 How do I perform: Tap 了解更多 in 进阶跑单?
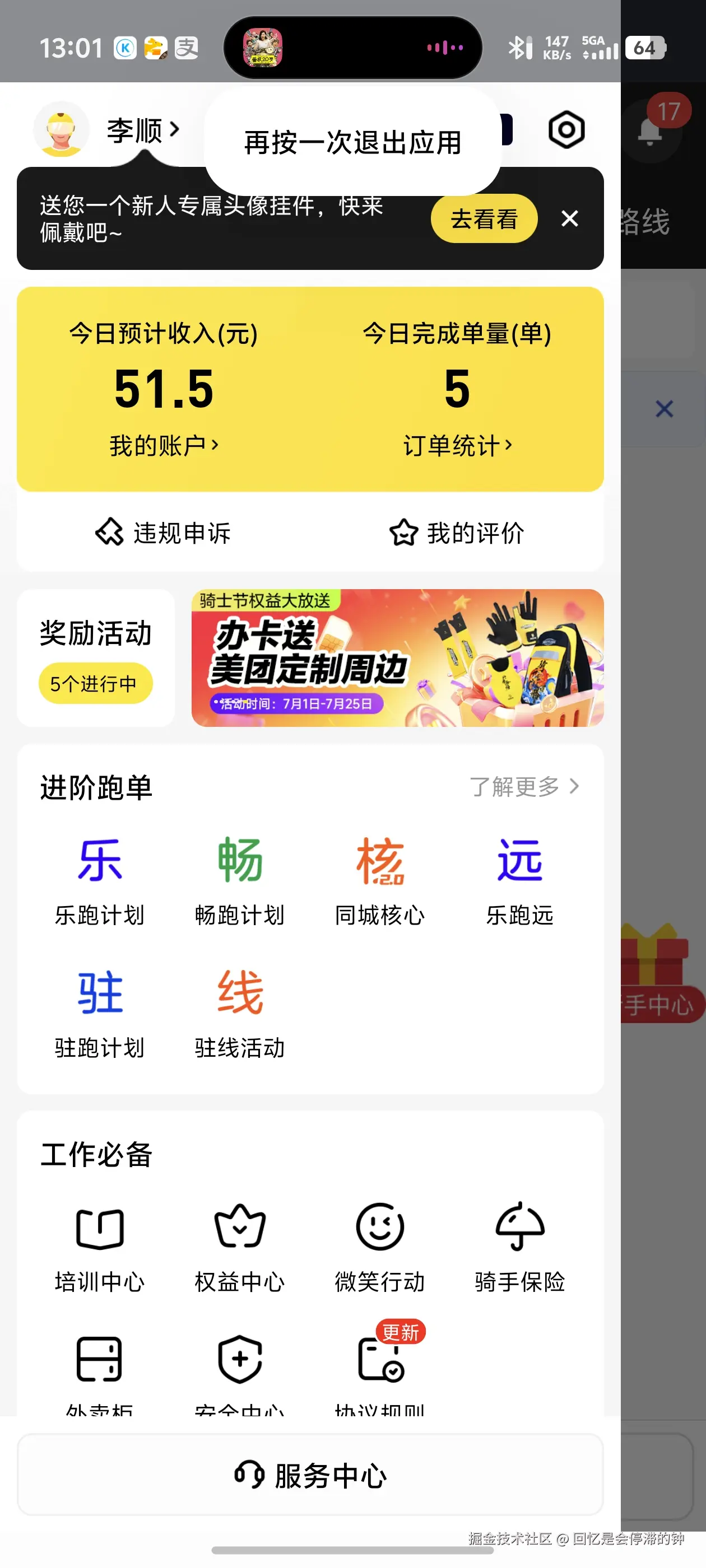[x=524, y=787]
